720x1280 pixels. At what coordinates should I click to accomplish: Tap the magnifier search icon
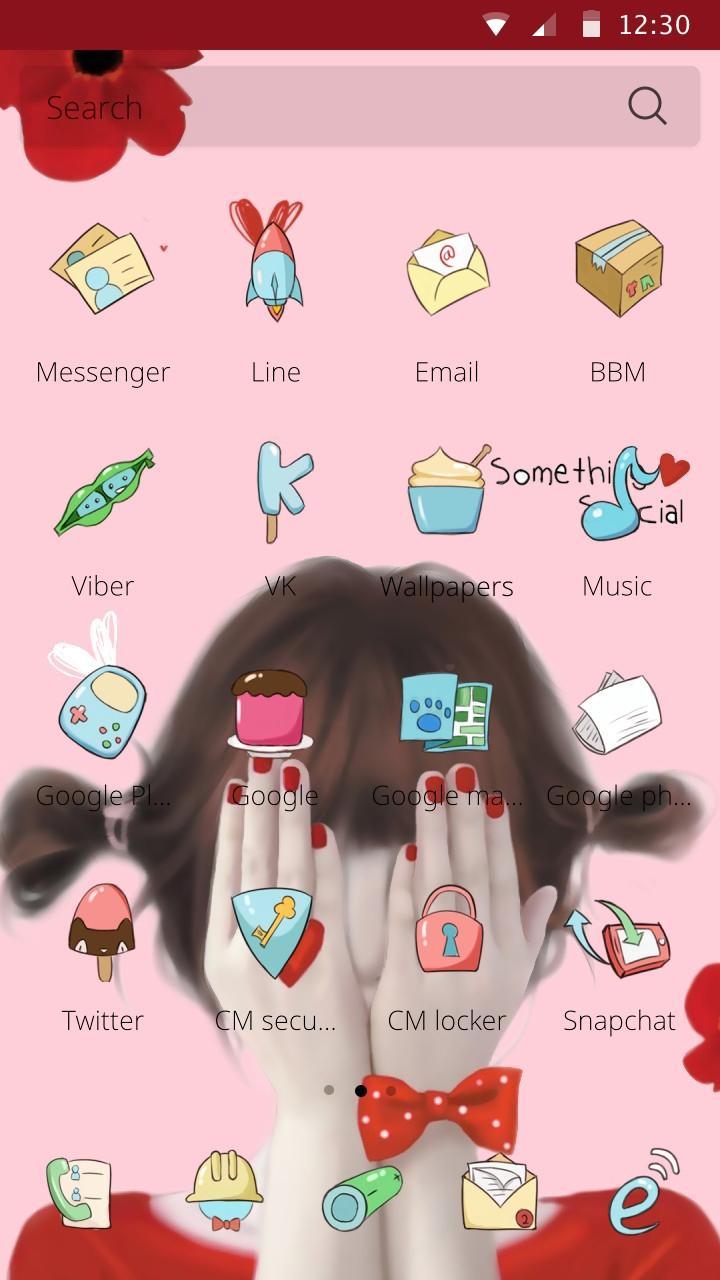pos(647,106)
